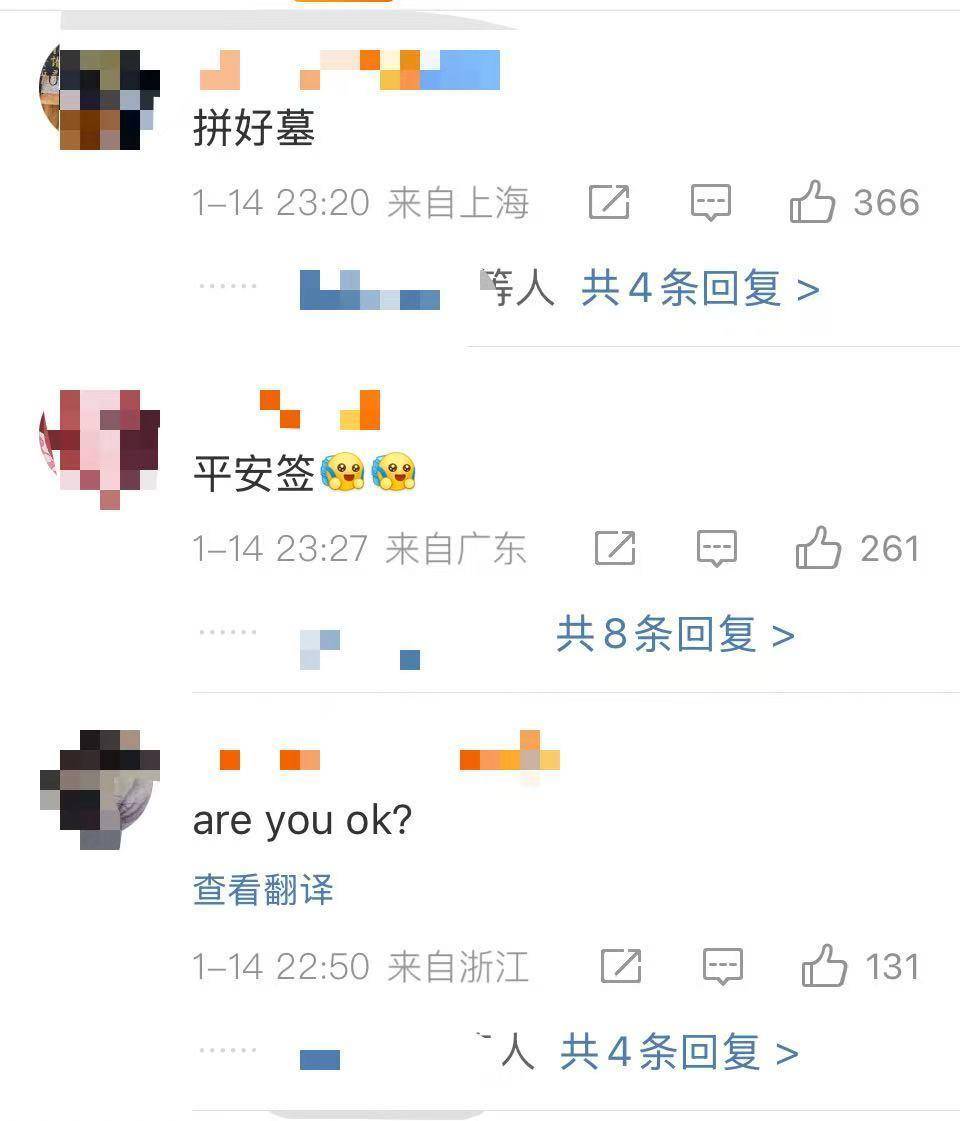Click the are you ok comment text
This screenshot has width=960, height=1121.
(298, 819)
